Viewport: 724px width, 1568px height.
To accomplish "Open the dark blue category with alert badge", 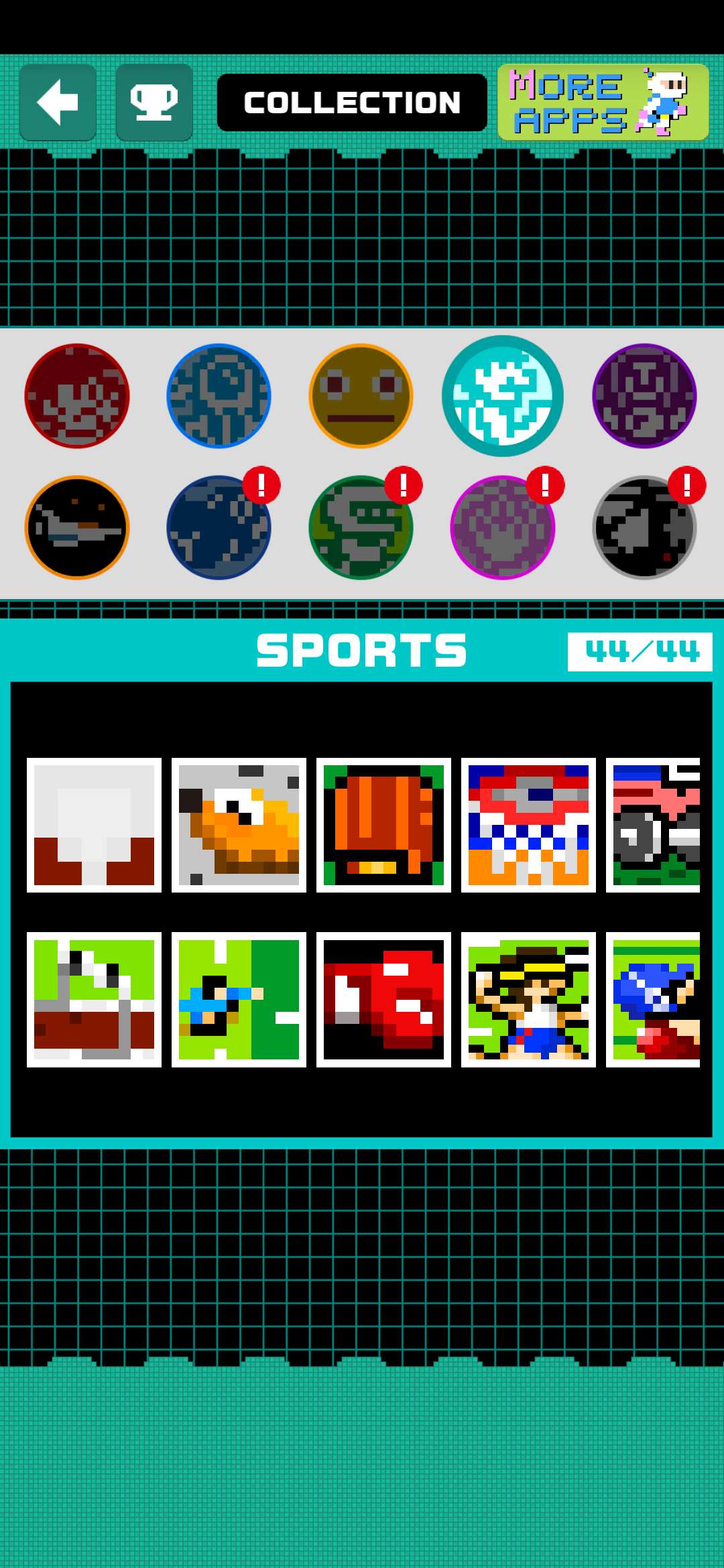I will pyautogui.click(x=219, y=527).
